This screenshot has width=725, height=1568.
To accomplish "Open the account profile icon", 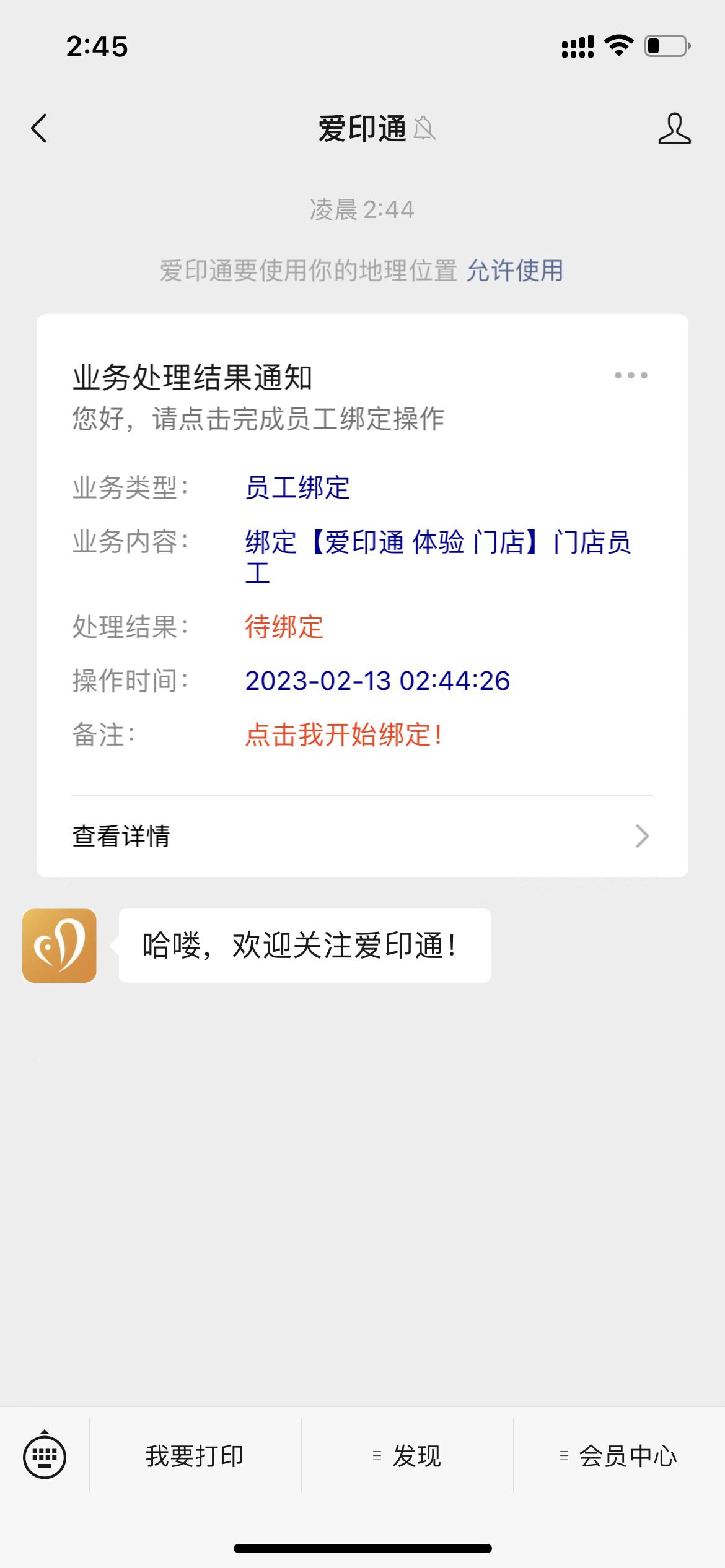I will click(x=674, y=129).
